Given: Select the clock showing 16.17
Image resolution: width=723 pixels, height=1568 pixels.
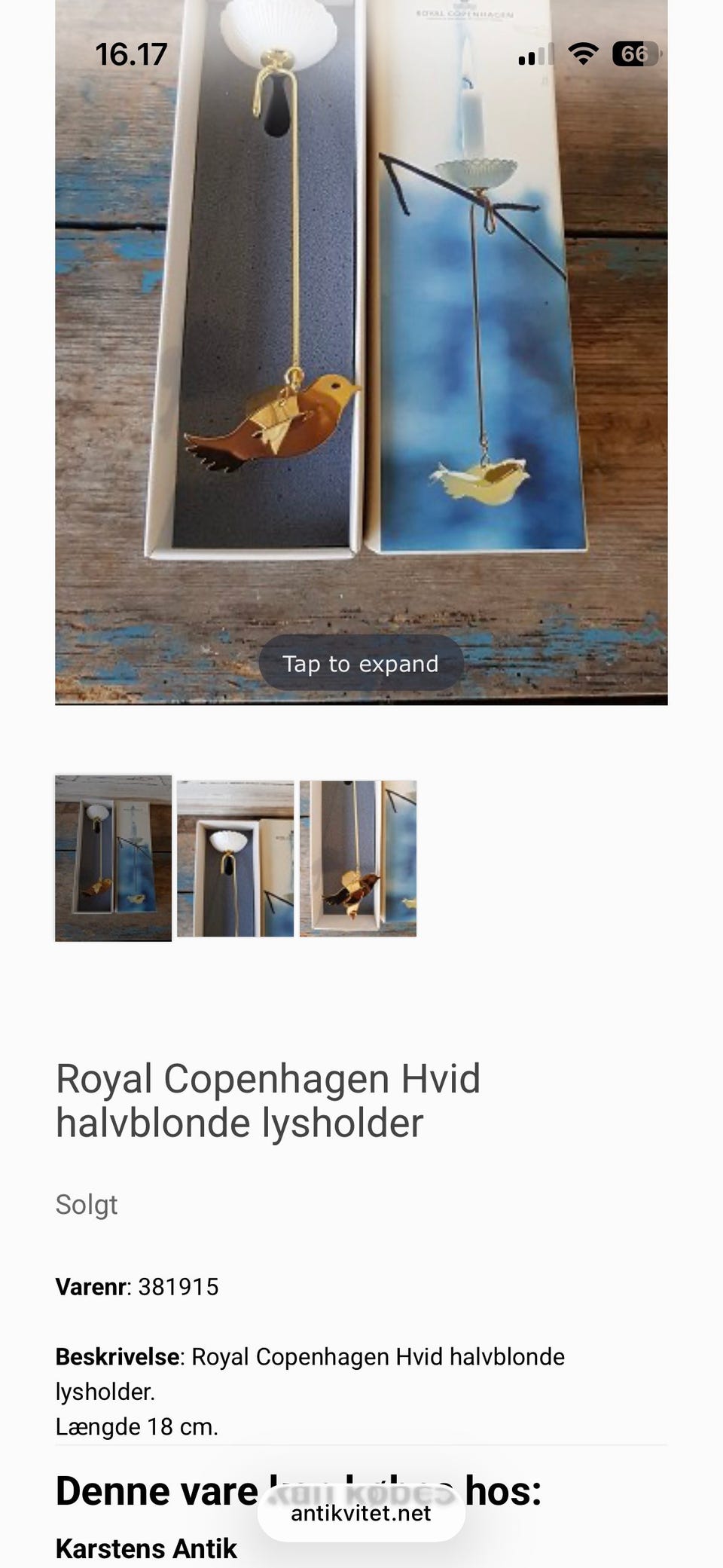Looking at the screenshot, I should (x=131, y=53).
